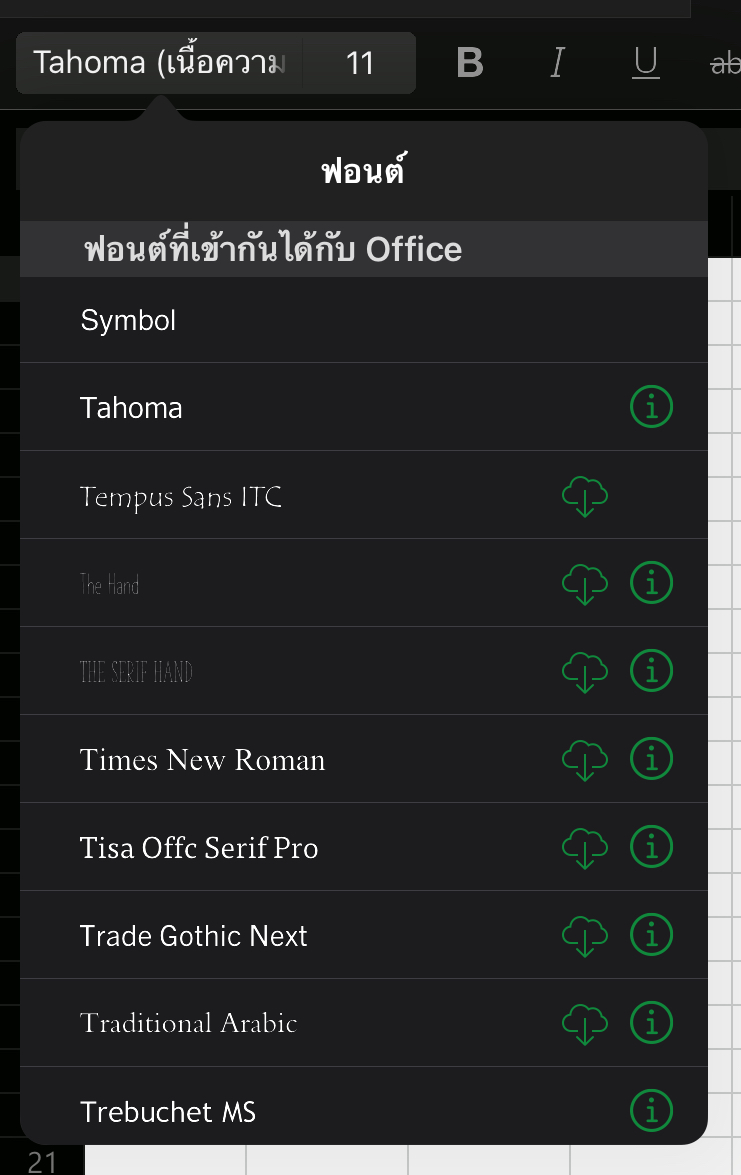Download the Traditional Arabic font

pyautogui.click(x=585, y=1023)
